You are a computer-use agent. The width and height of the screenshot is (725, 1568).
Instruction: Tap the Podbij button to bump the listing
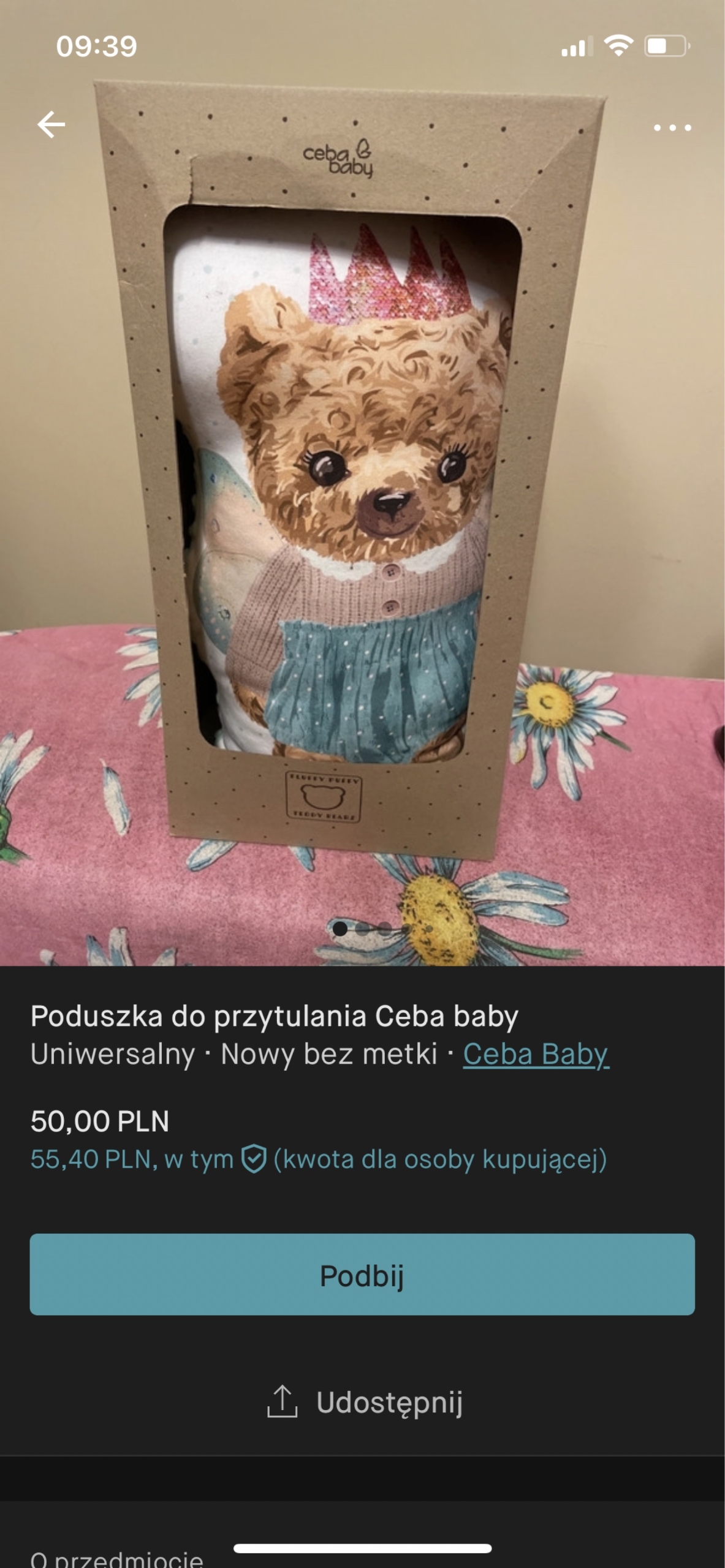(362, 1275)
